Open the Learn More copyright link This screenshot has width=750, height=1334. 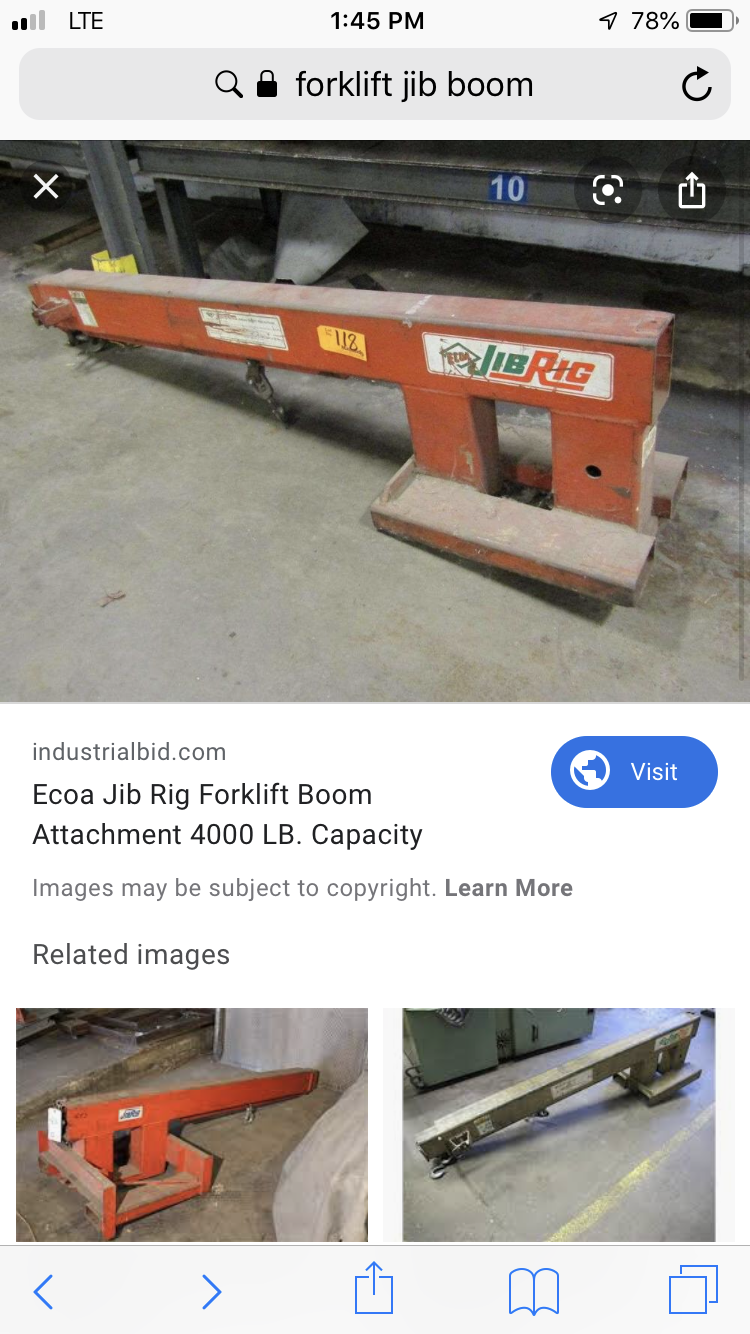pos(508,888)
